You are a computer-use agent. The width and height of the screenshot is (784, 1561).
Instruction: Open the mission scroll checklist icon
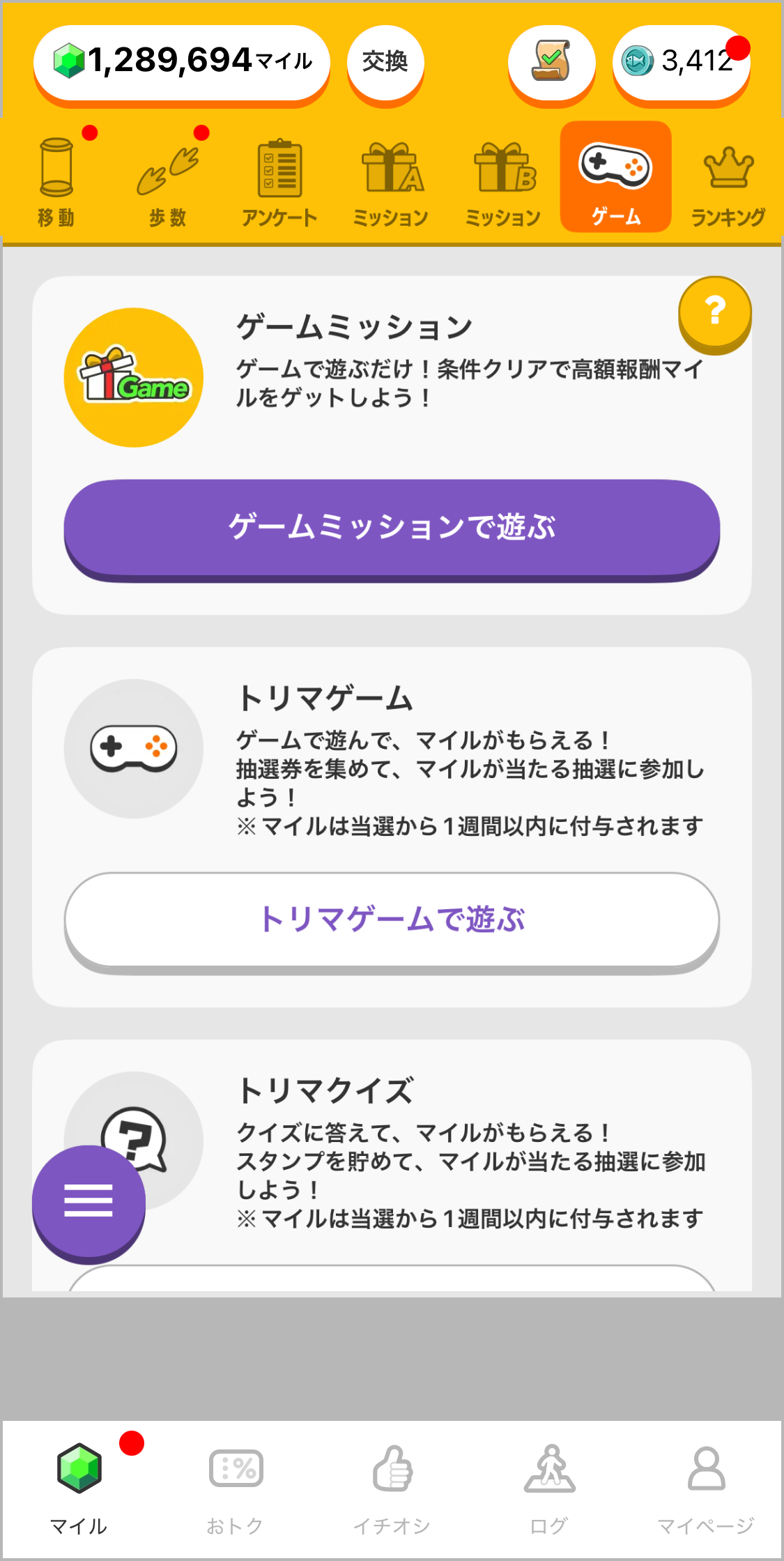(x=551, y=63)
